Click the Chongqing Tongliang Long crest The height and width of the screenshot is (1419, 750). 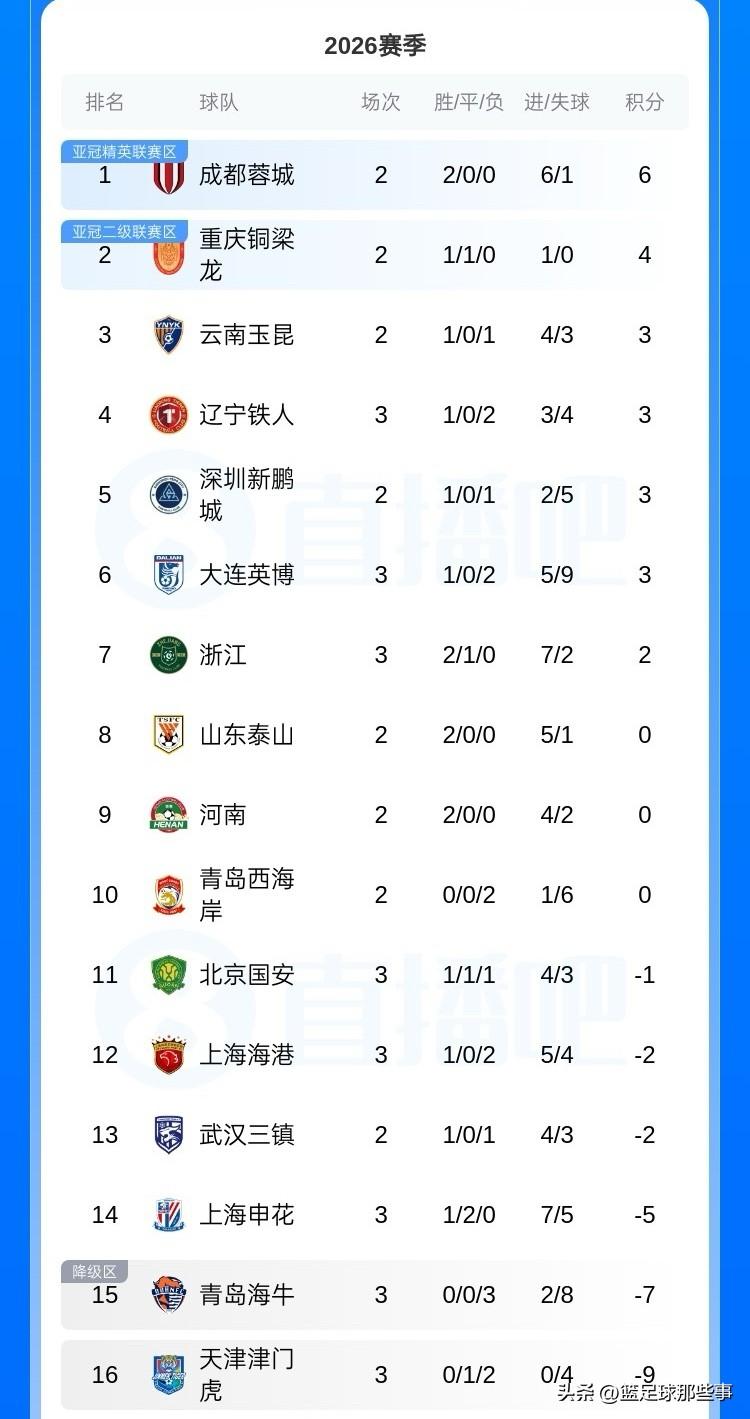click(170, 254)
